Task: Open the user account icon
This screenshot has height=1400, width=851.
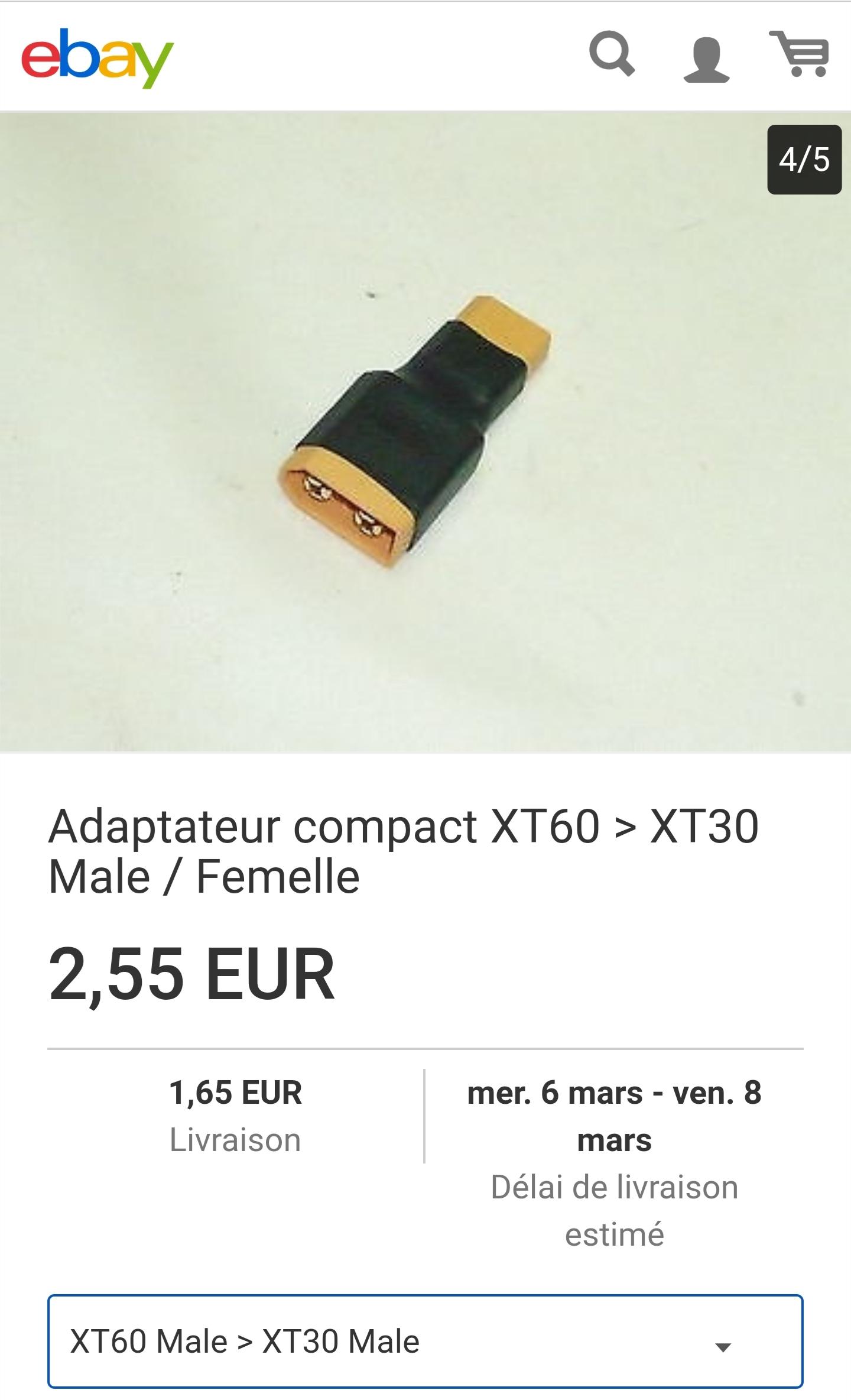Action: pos(706,59)
